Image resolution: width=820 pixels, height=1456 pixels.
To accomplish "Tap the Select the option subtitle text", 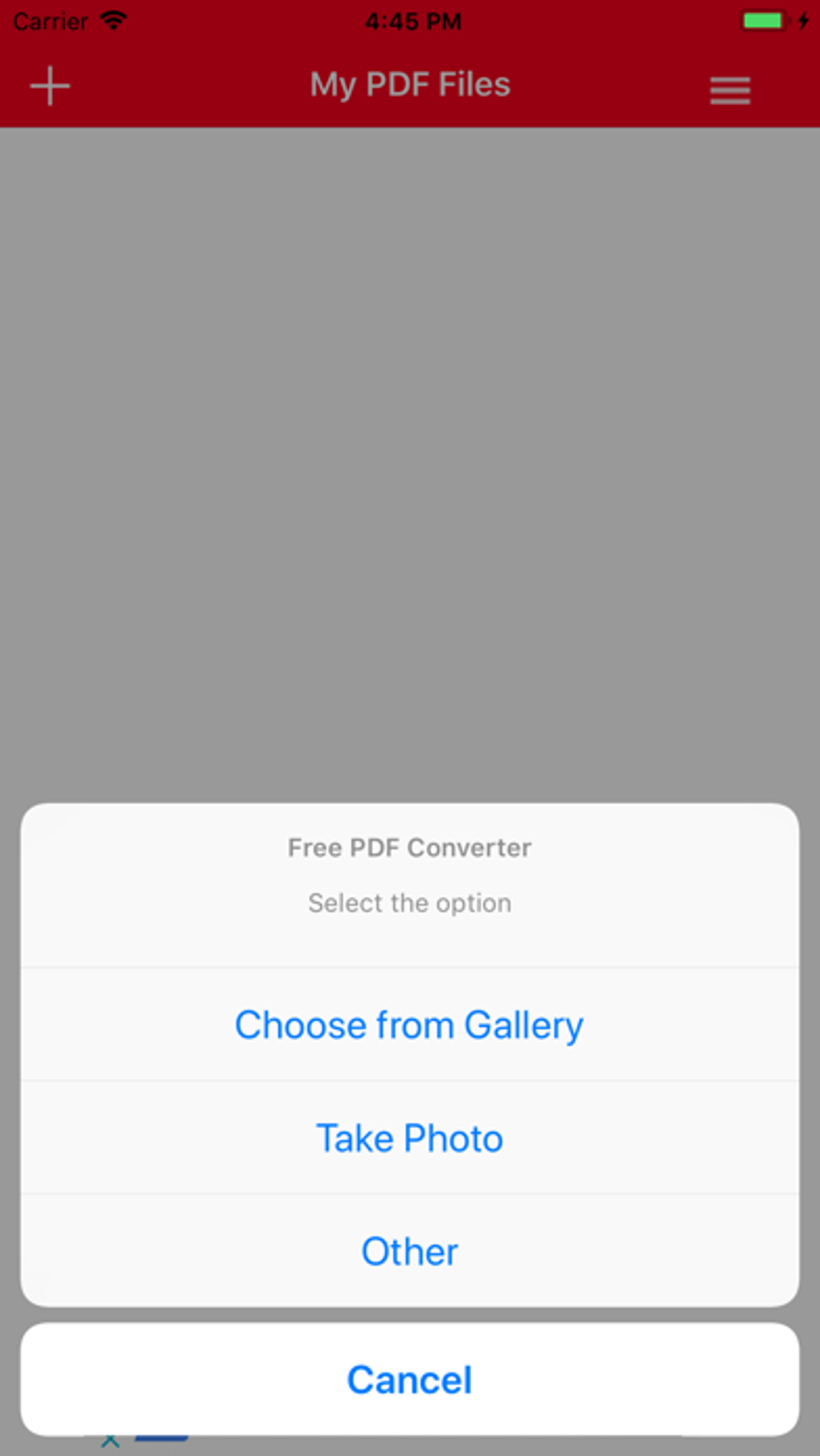I will click(x=409, y=902).
